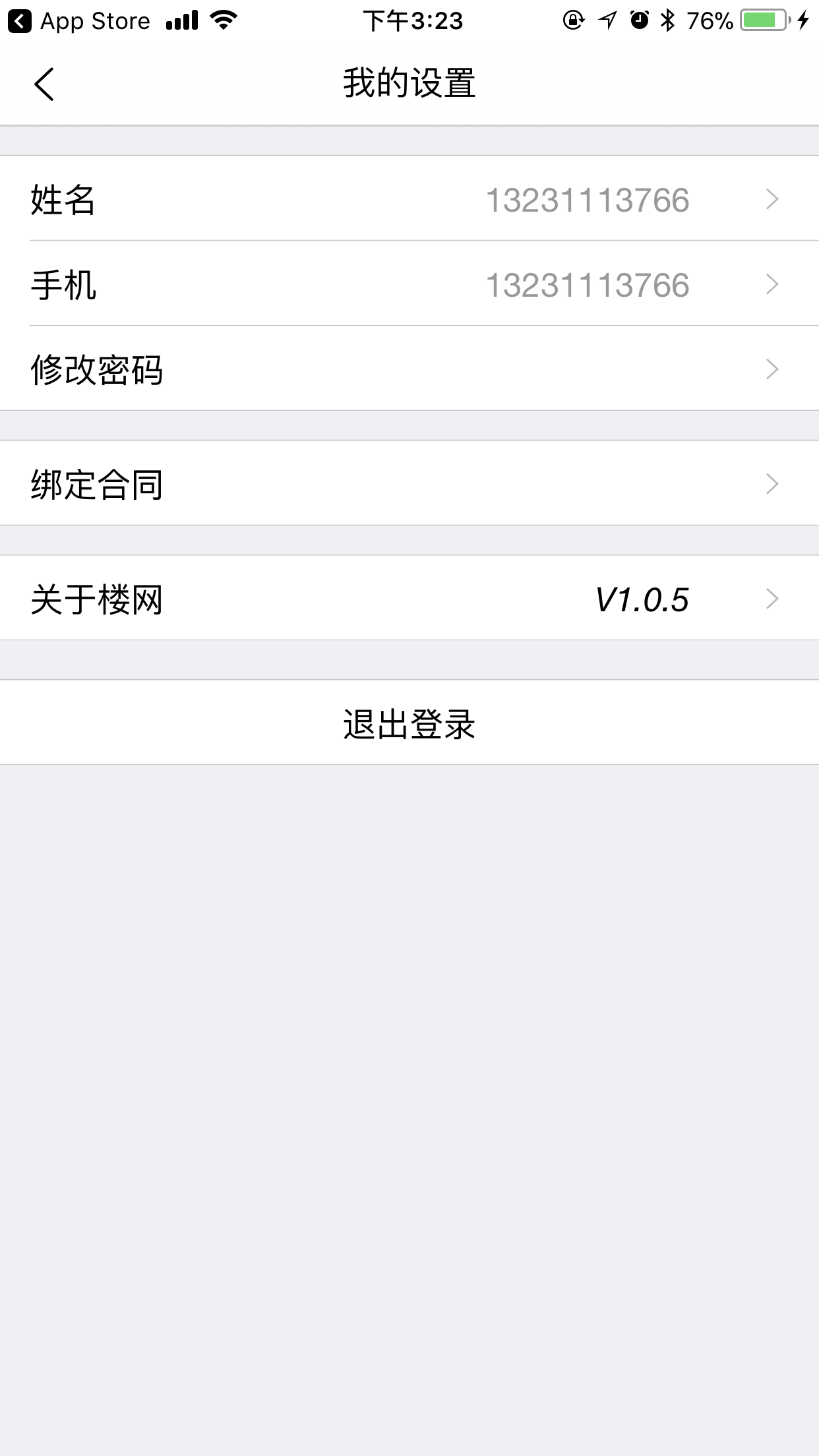Open 修改密码 to change password
This screenshot has width=819, height=1456.
(x=409, y=369)
